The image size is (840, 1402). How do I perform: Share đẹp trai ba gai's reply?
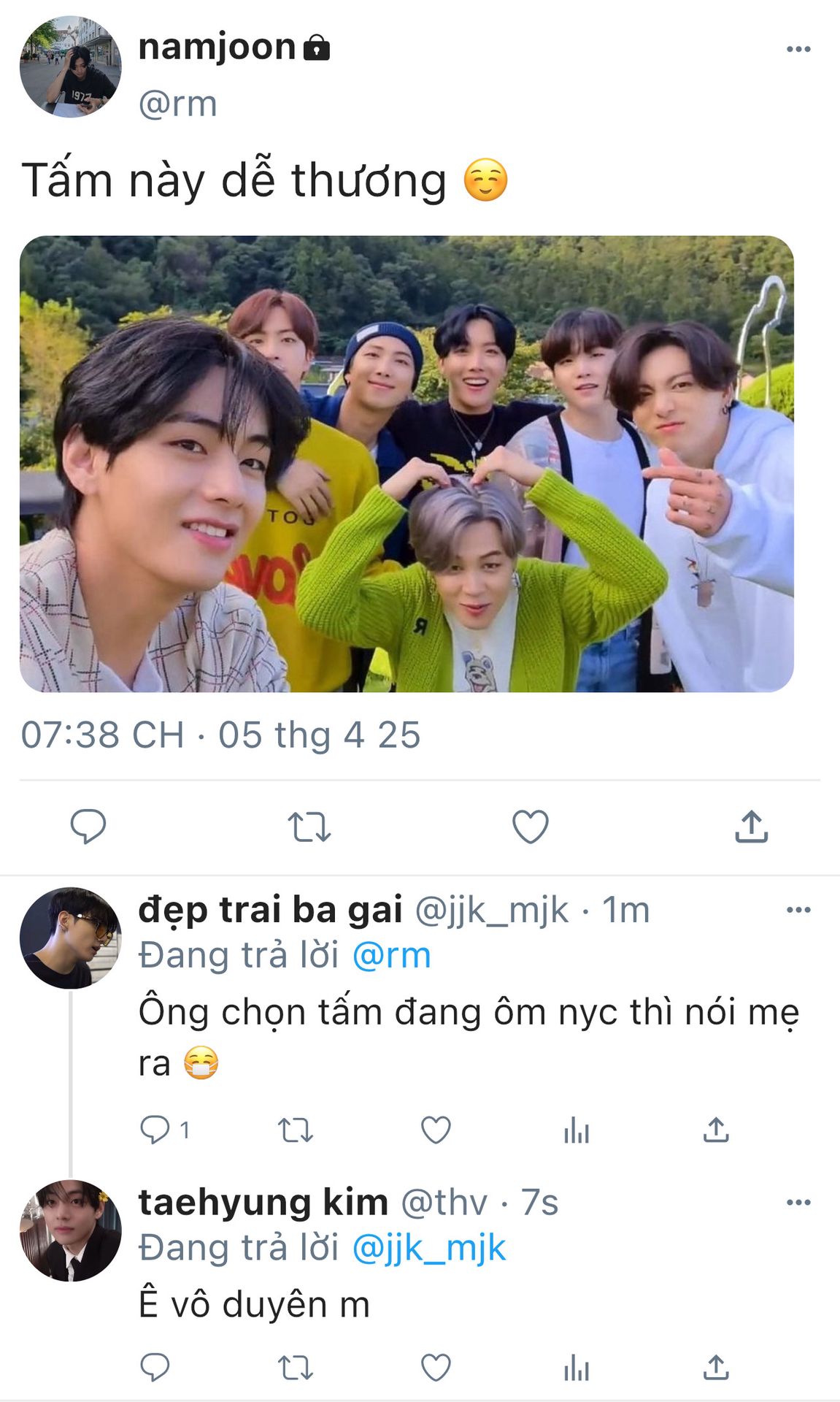717,1130
